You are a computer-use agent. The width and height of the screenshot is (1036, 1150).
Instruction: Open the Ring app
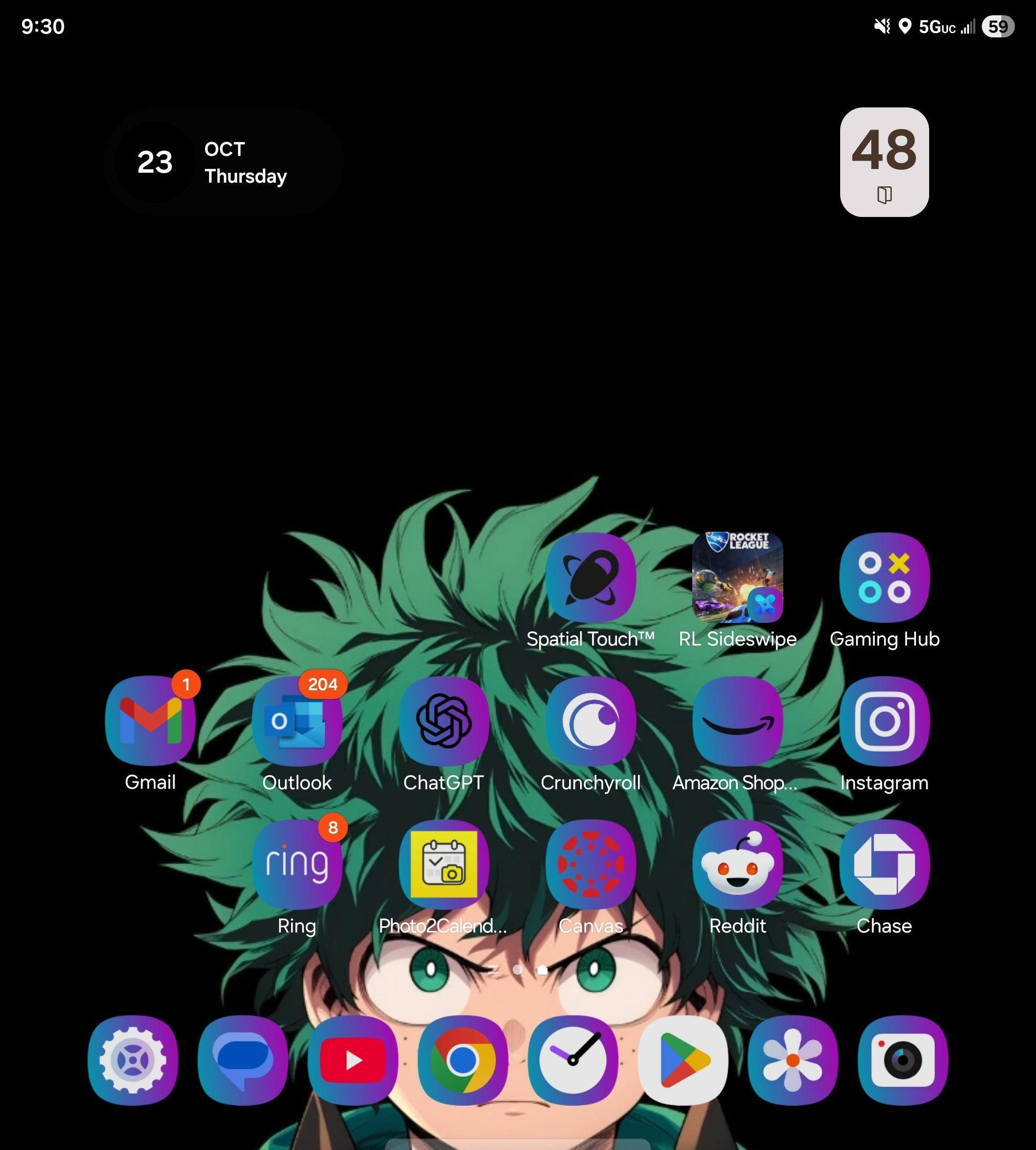click(296, 864)
